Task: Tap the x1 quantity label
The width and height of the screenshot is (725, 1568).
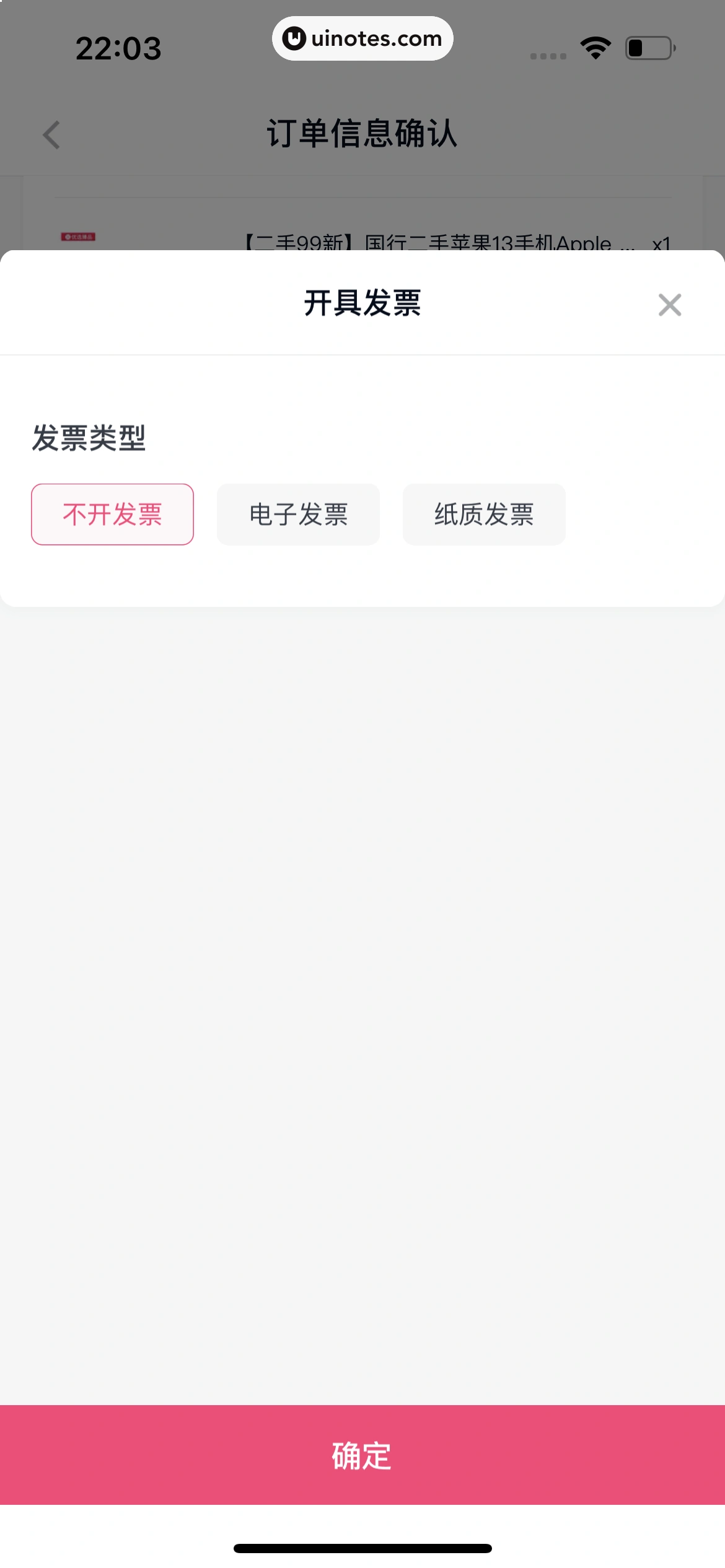Action: click(x=661, y=243)
